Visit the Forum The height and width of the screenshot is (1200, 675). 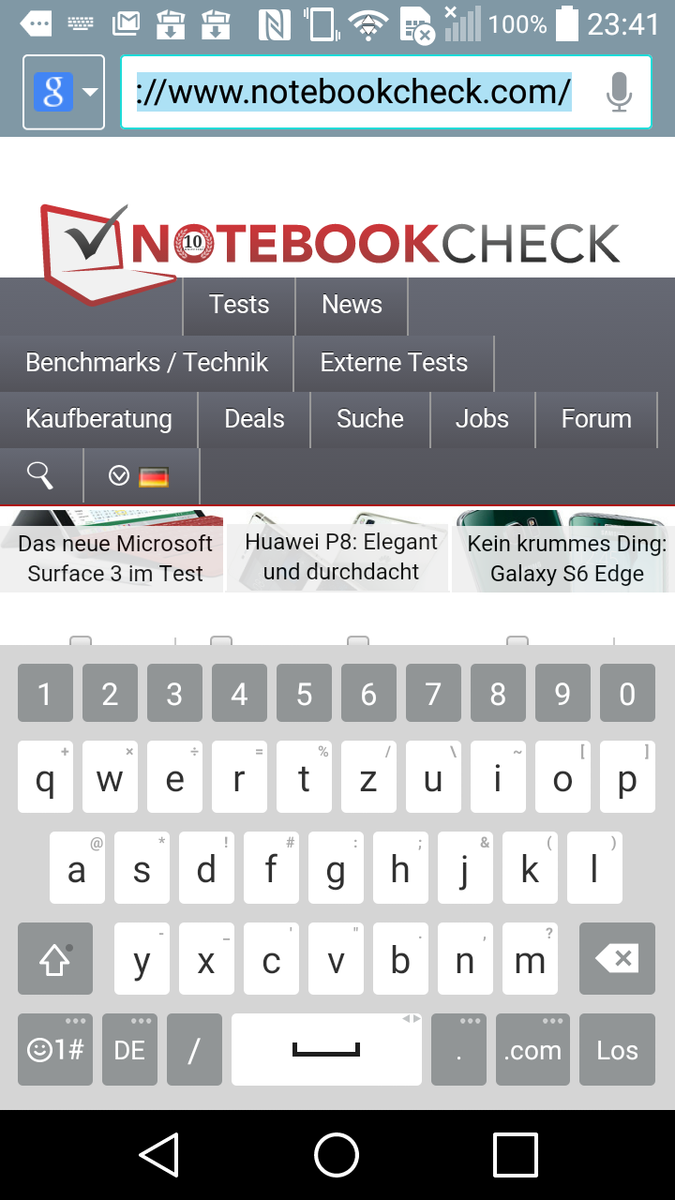(596, 419)
